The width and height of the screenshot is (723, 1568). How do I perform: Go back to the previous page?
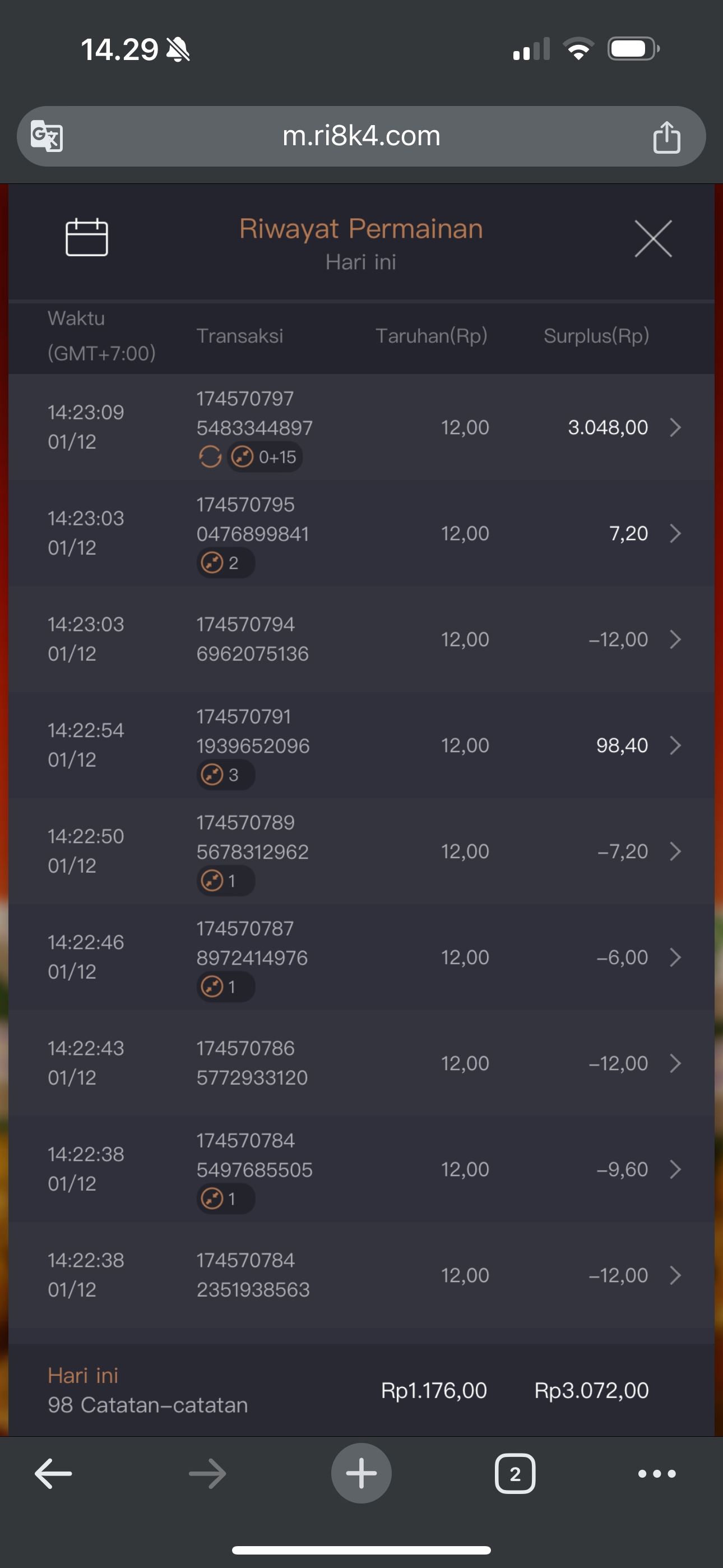tap(54, 1474)
